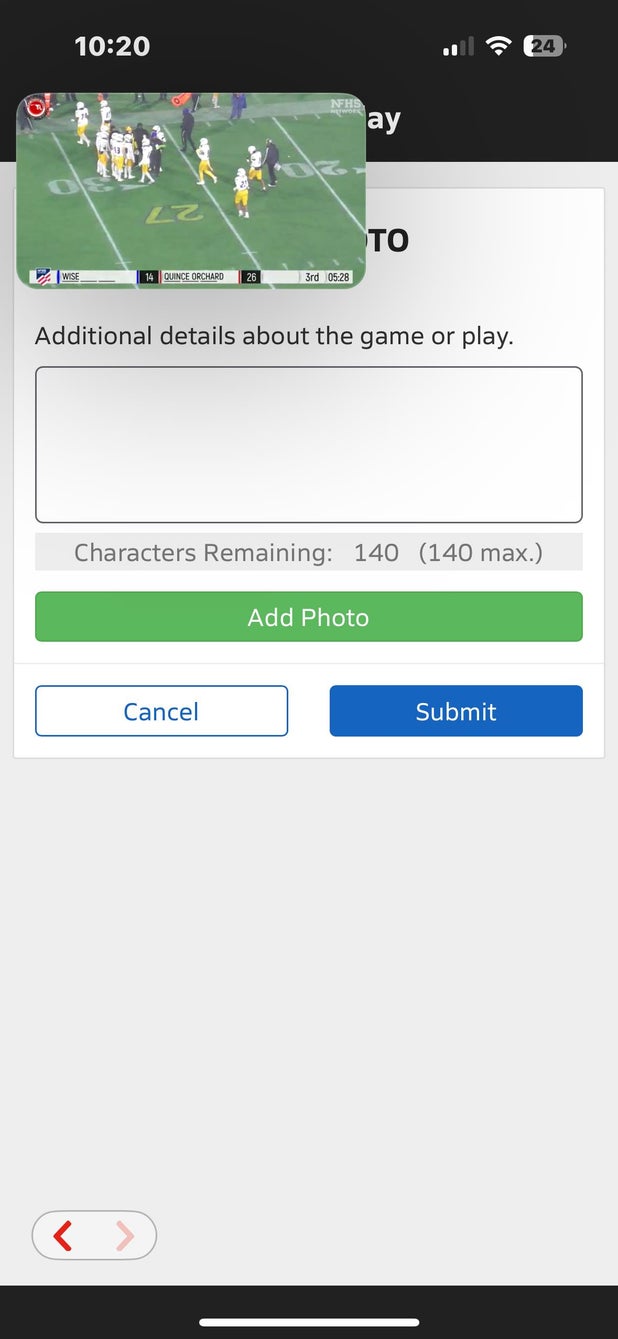
Task: Open the floating football game video
Action: [x=190, y=190]
